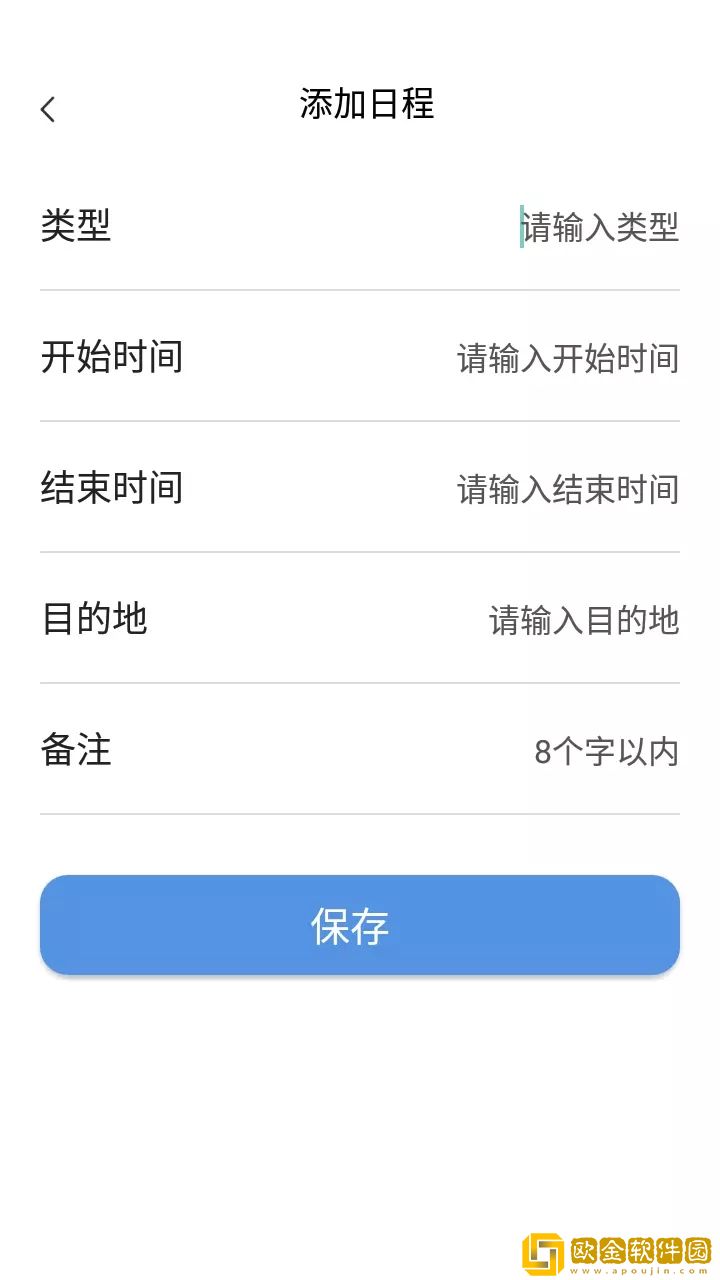Click the 目的地 row label
720x1280 pixels.
click(x=95, y=620)
